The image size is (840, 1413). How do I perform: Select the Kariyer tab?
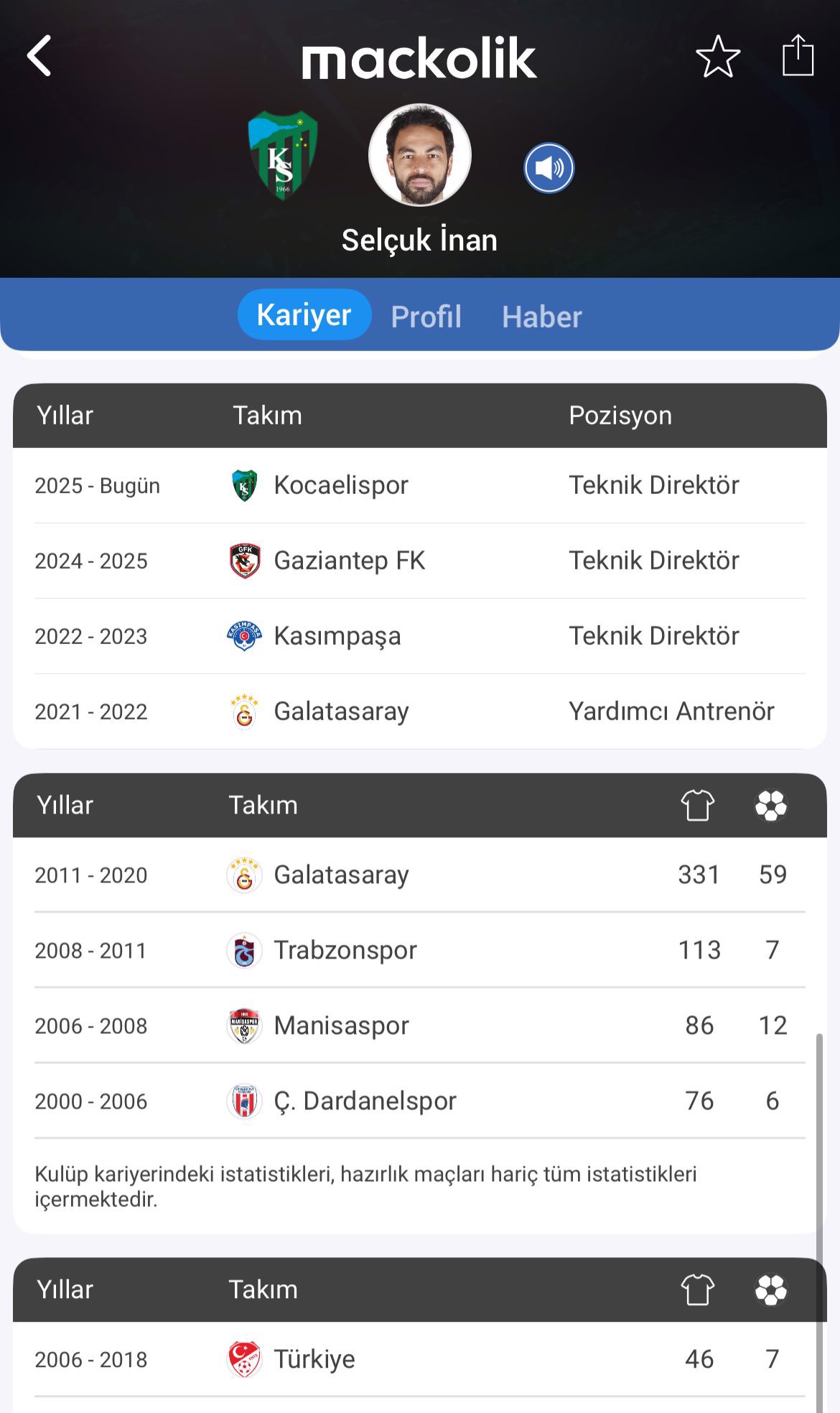pos(304,315)
